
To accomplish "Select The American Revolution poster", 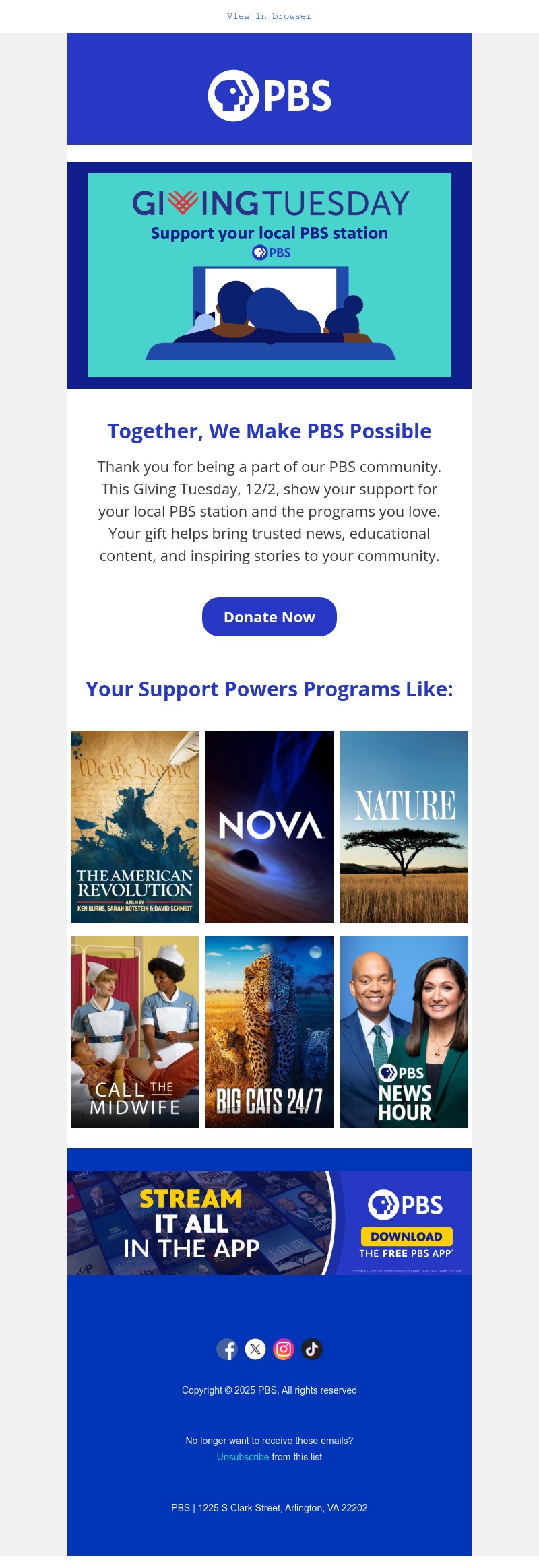I will (134, 826).
